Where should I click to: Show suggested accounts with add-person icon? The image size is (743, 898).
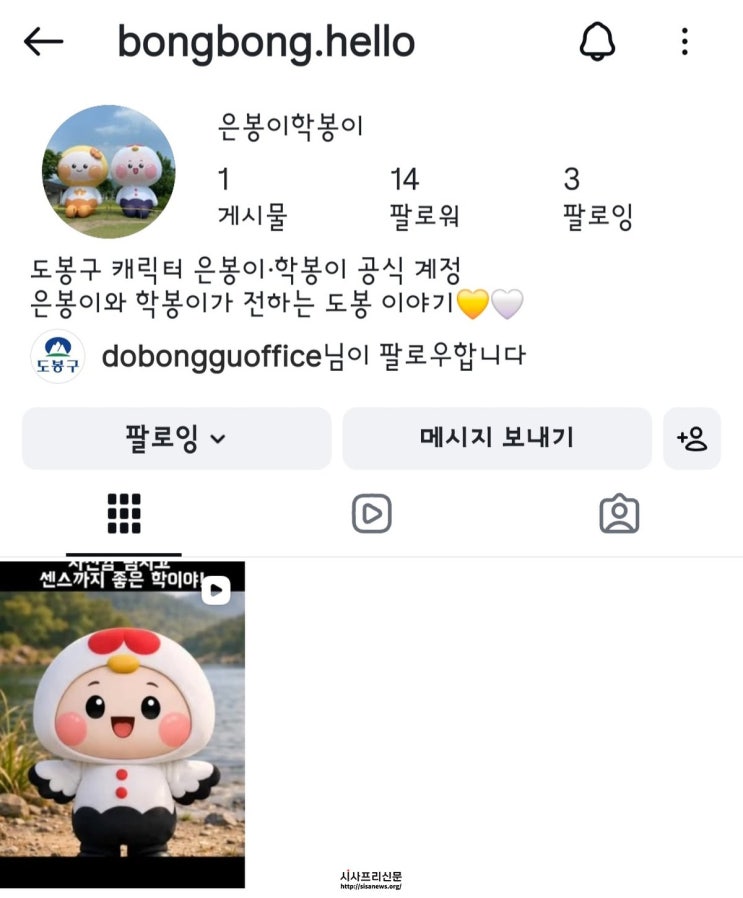click(692, 438)
